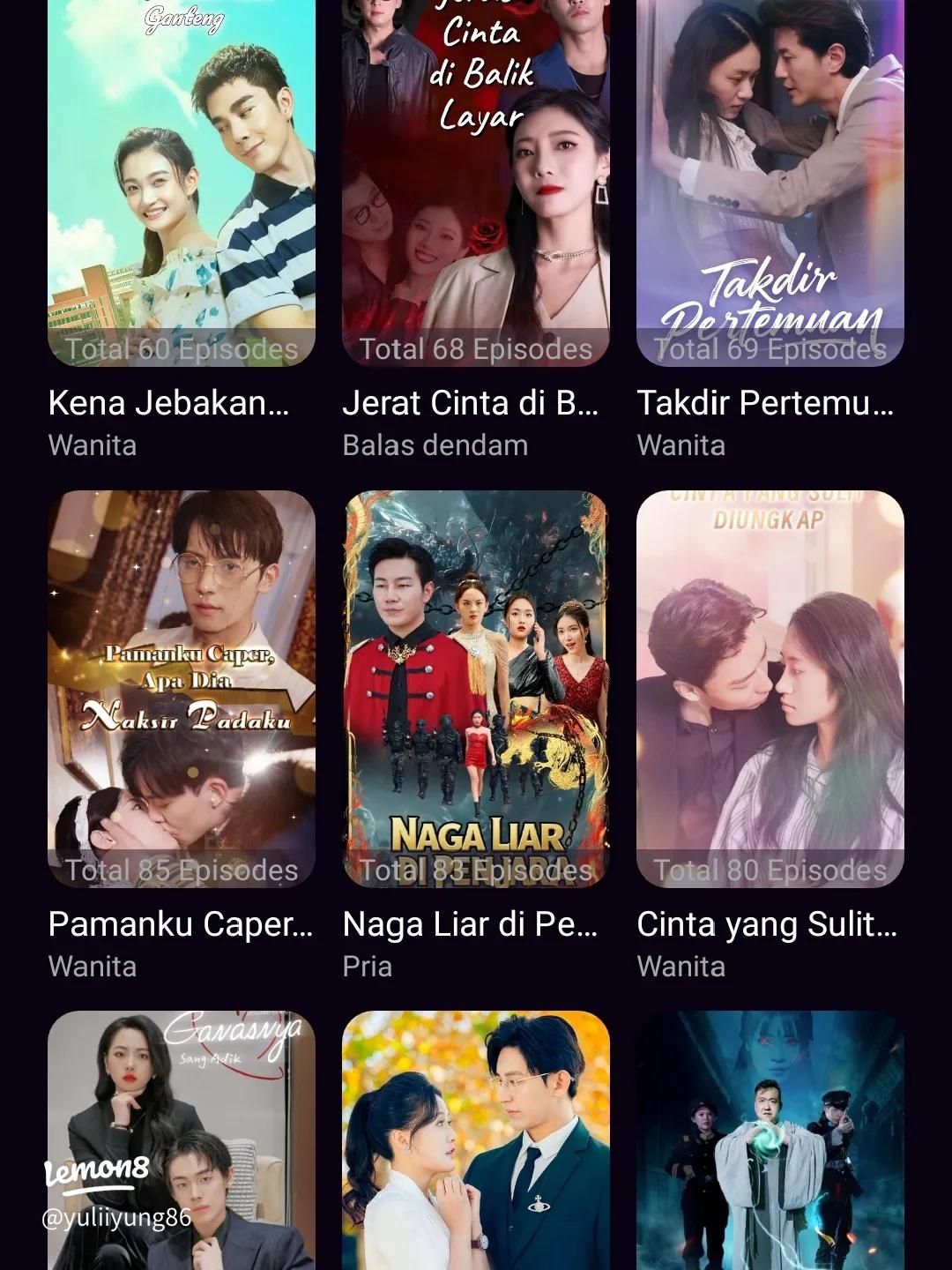Open the drama Kena Jebakan
Screen dimensions: 952x1270
coord(181,185)
